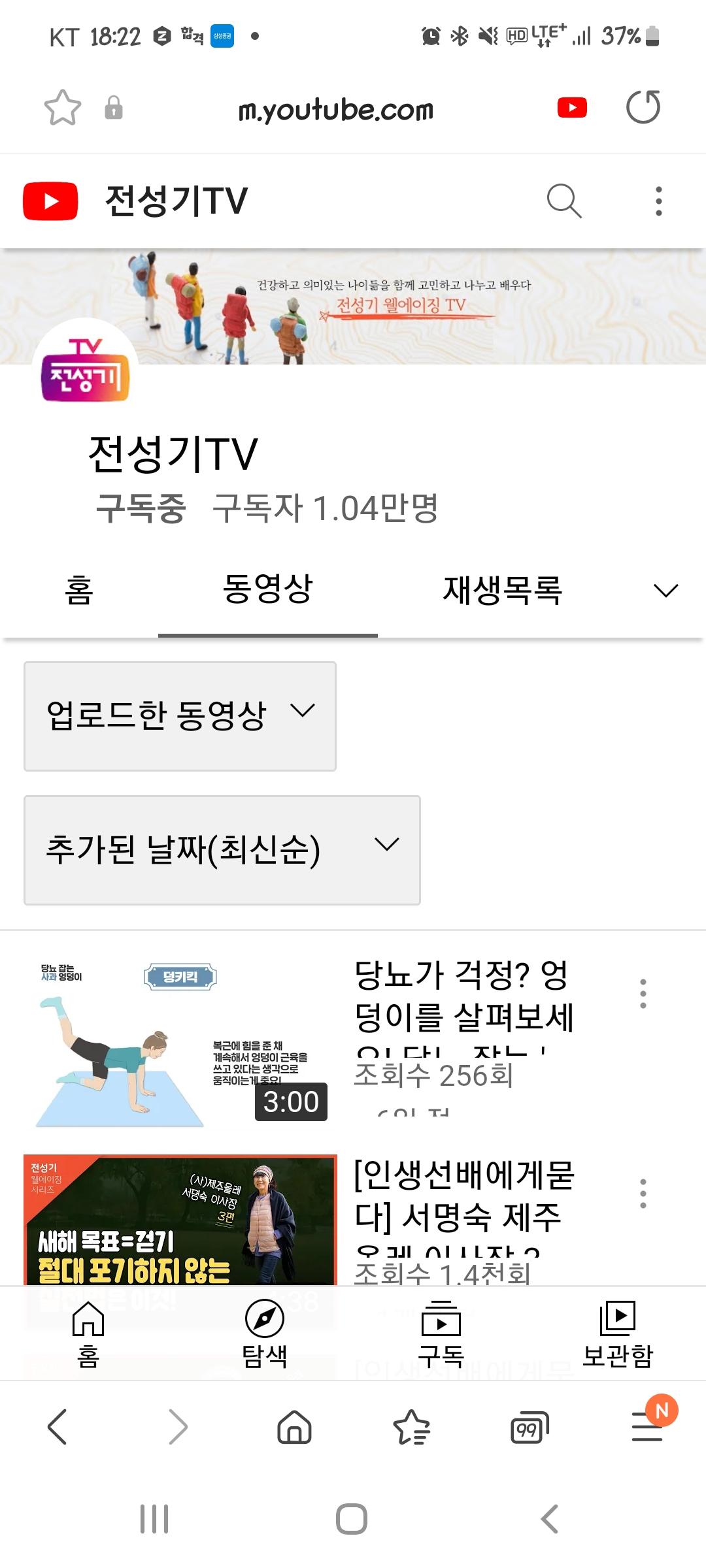The width and height of the screenshot is (706, 1568).
Task: Switch to the 재생목록 tab
Action: click(x=502, y=590)
